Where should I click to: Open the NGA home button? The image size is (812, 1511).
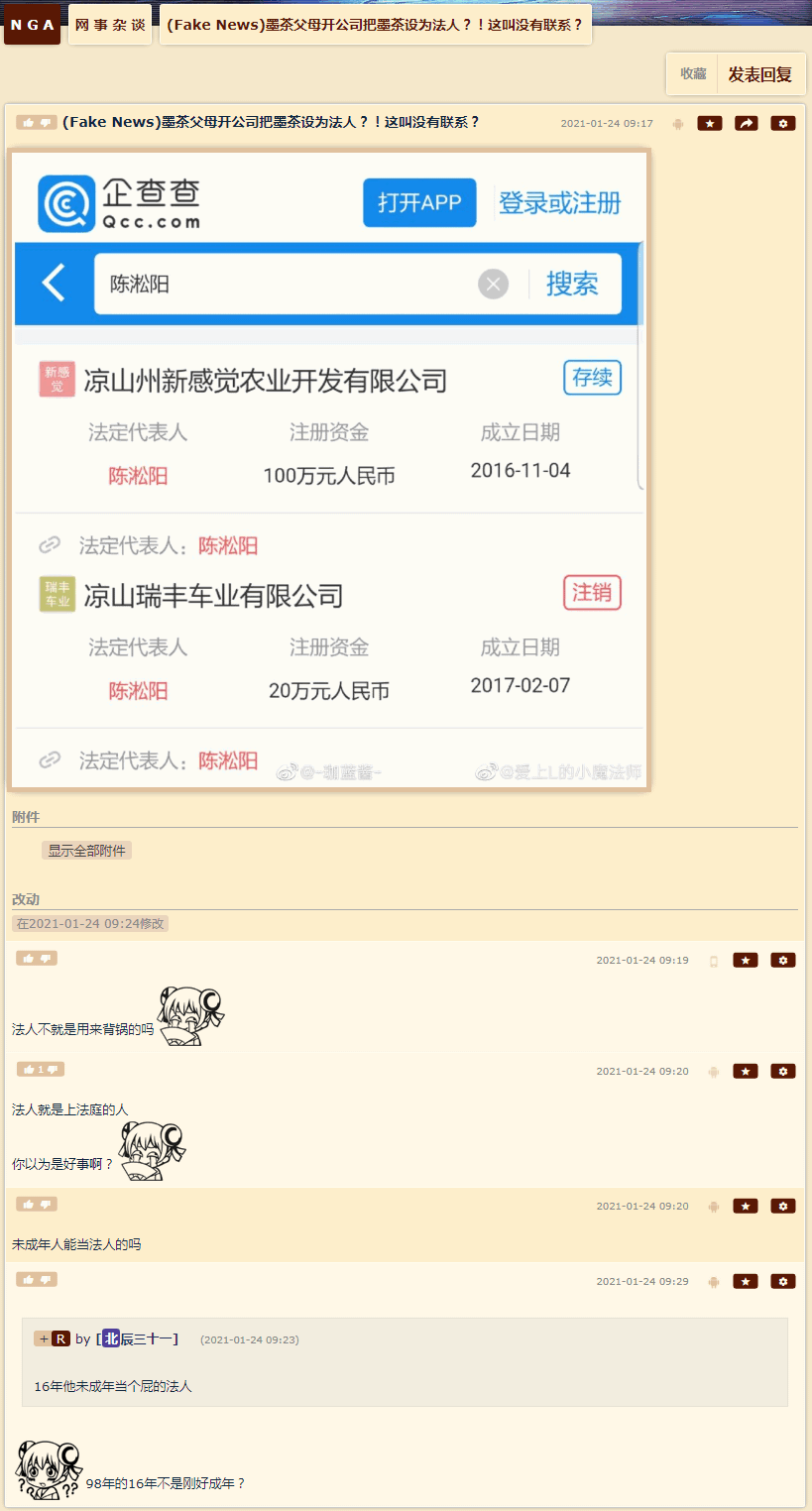[x=33, y=25]
